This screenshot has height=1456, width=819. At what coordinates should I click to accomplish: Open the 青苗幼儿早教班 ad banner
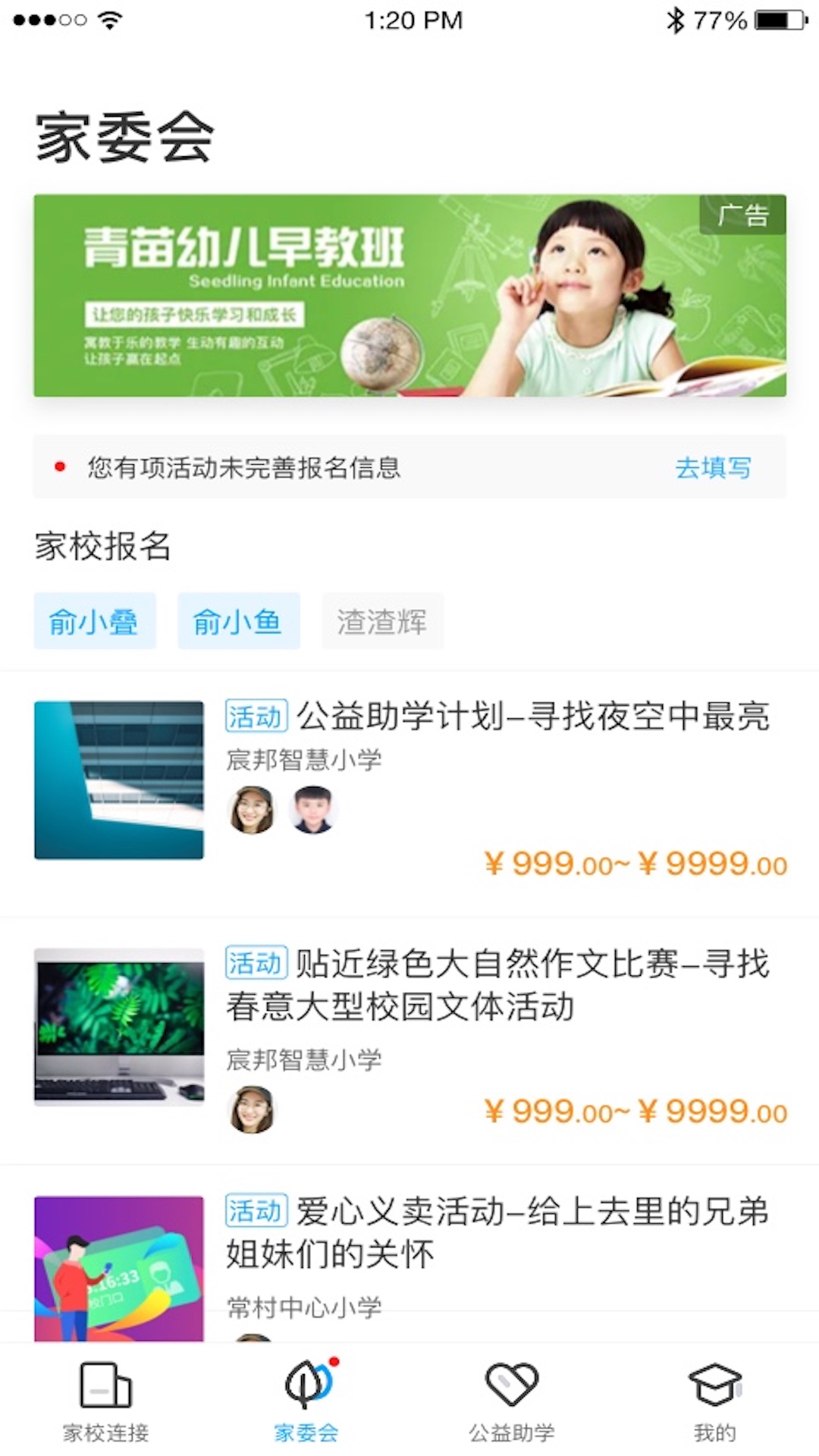(409, 296)
